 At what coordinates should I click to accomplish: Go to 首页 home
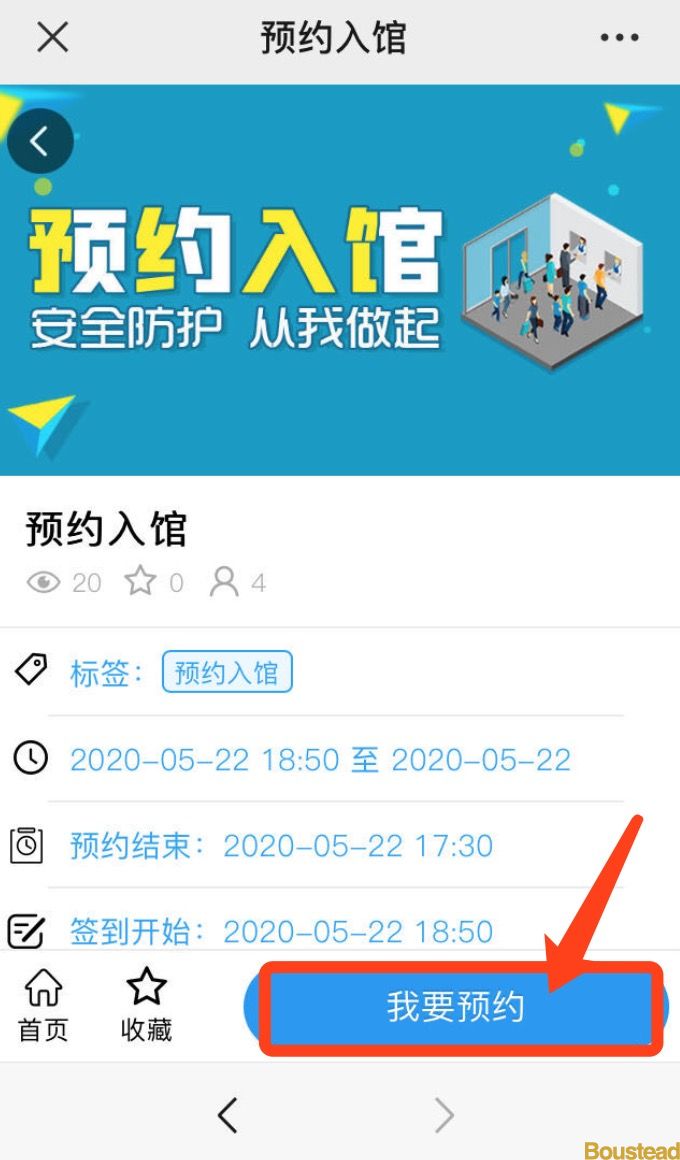coord(43,1006)
